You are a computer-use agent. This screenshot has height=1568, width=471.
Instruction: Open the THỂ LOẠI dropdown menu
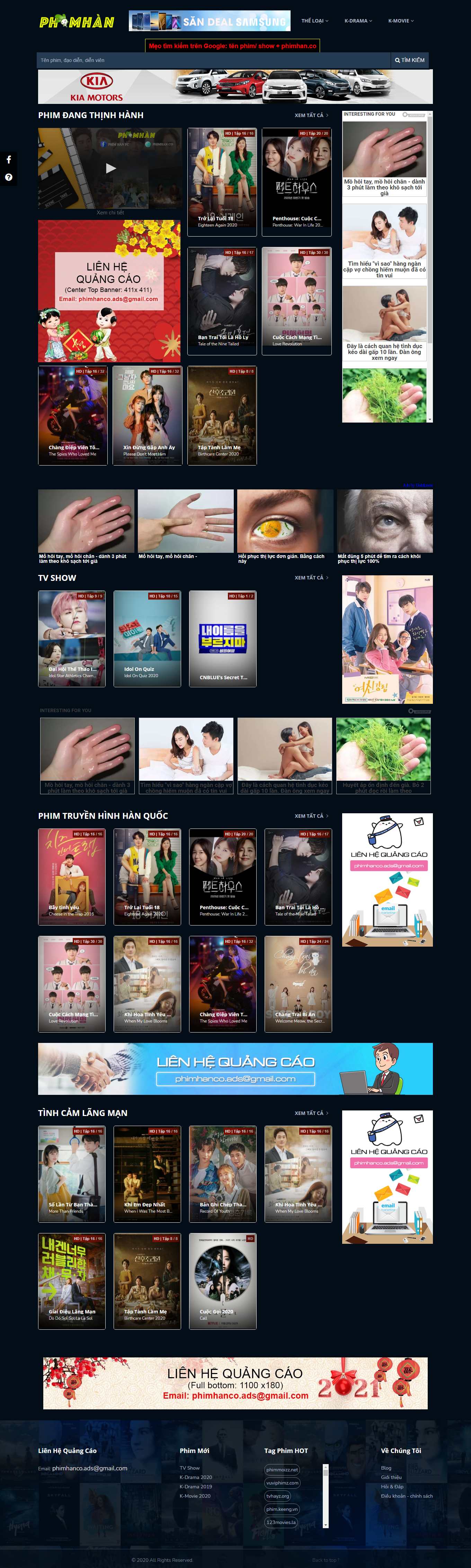pos(314,21)
